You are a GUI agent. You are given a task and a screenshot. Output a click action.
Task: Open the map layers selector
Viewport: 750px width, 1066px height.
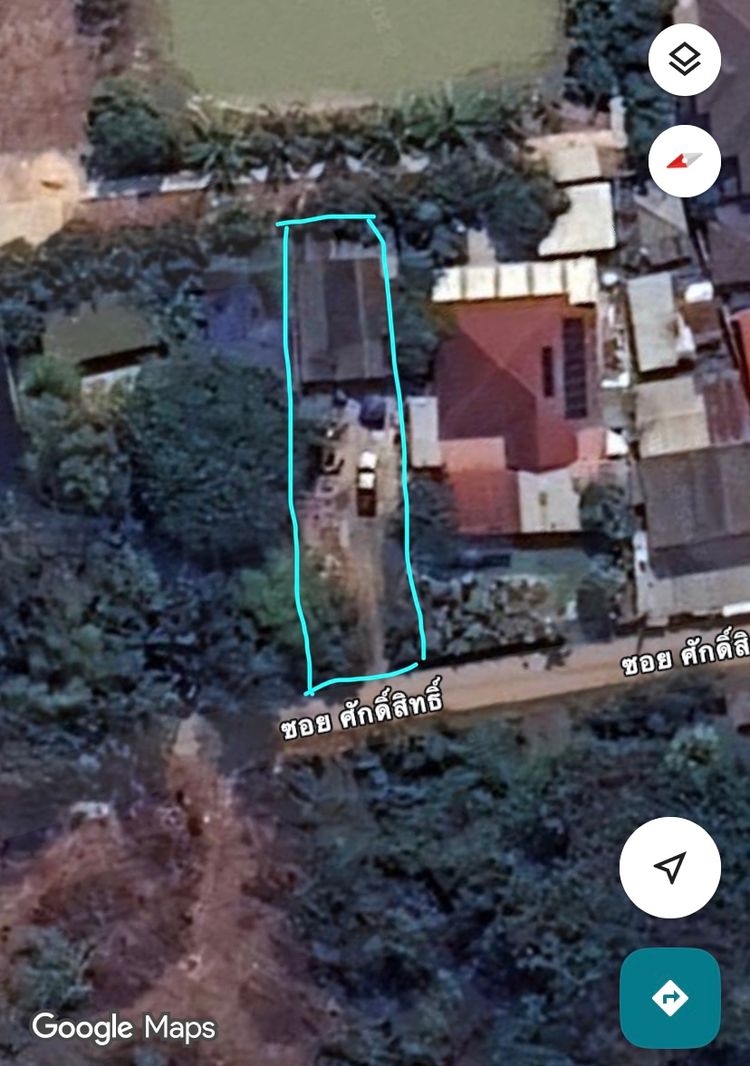coord(684,60)
